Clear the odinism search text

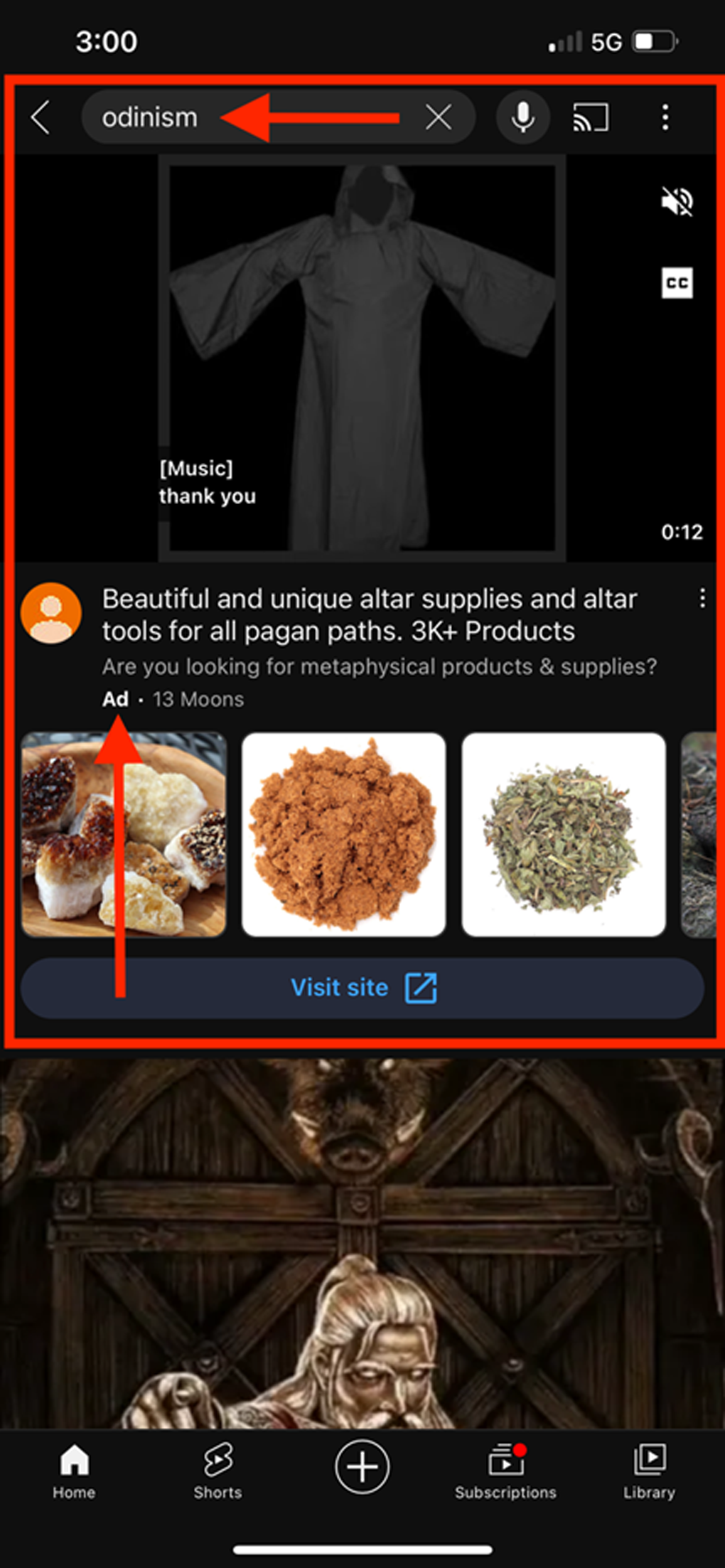point(439,117)
